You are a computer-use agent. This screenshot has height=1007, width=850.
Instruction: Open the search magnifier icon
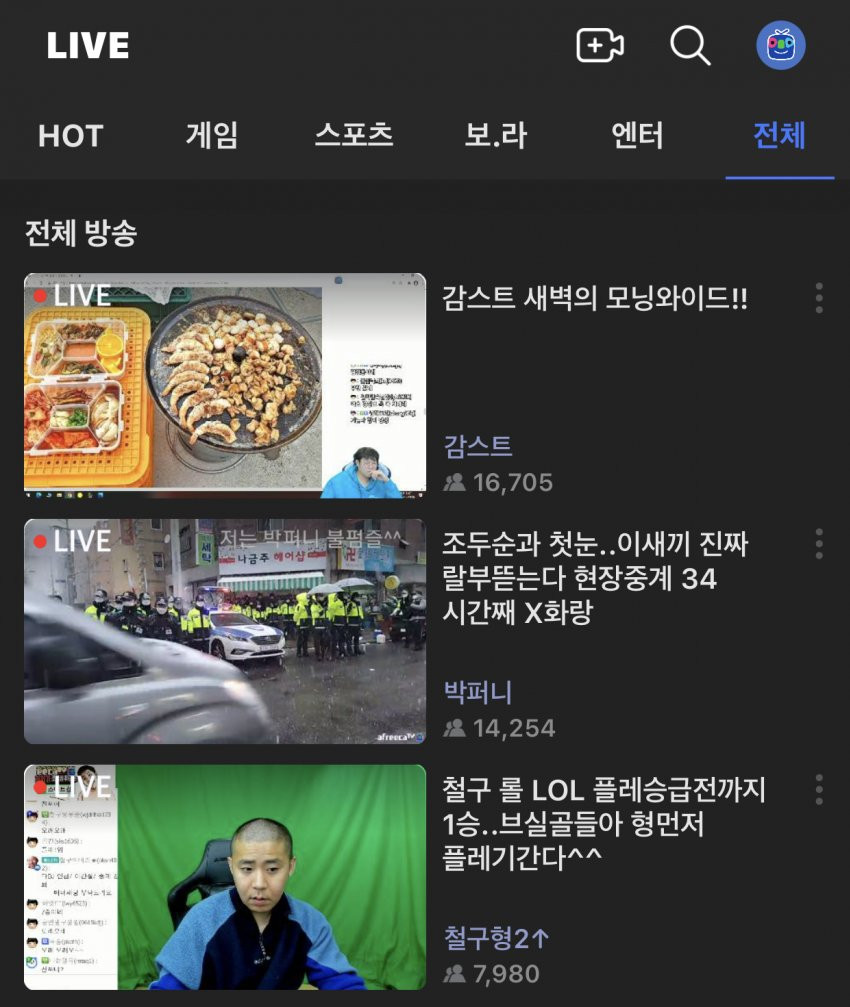click(x=690, y=45)
